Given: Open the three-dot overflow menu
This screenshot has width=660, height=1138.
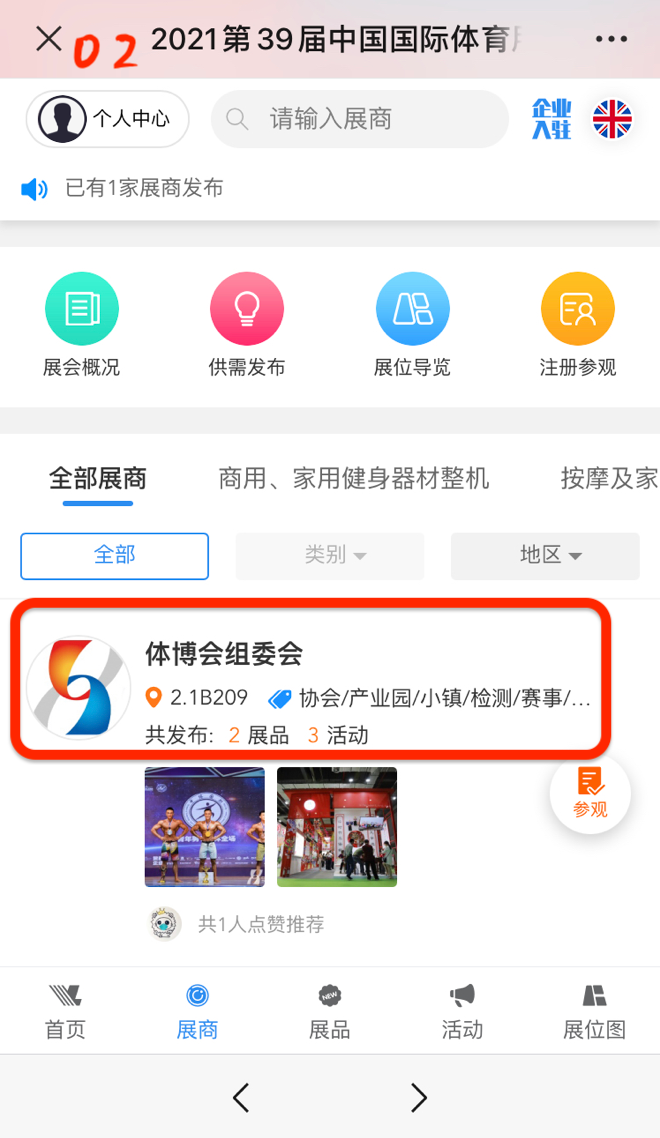Looking at the screenshot, I should pyautogui.click(x=612, y=39).
